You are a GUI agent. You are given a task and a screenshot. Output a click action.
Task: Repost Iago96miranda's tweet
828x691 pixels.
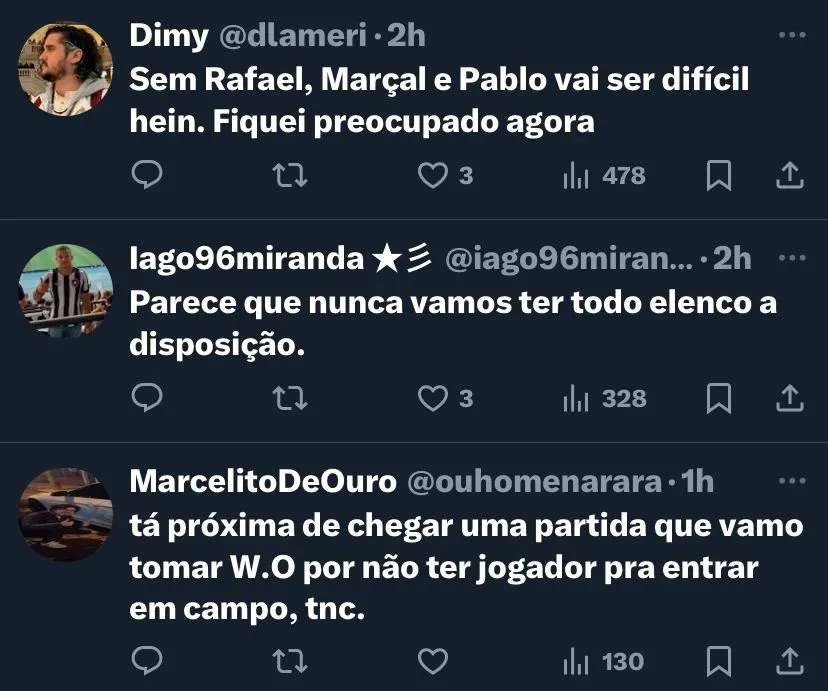pyautogui.click(x=290, y=399)
